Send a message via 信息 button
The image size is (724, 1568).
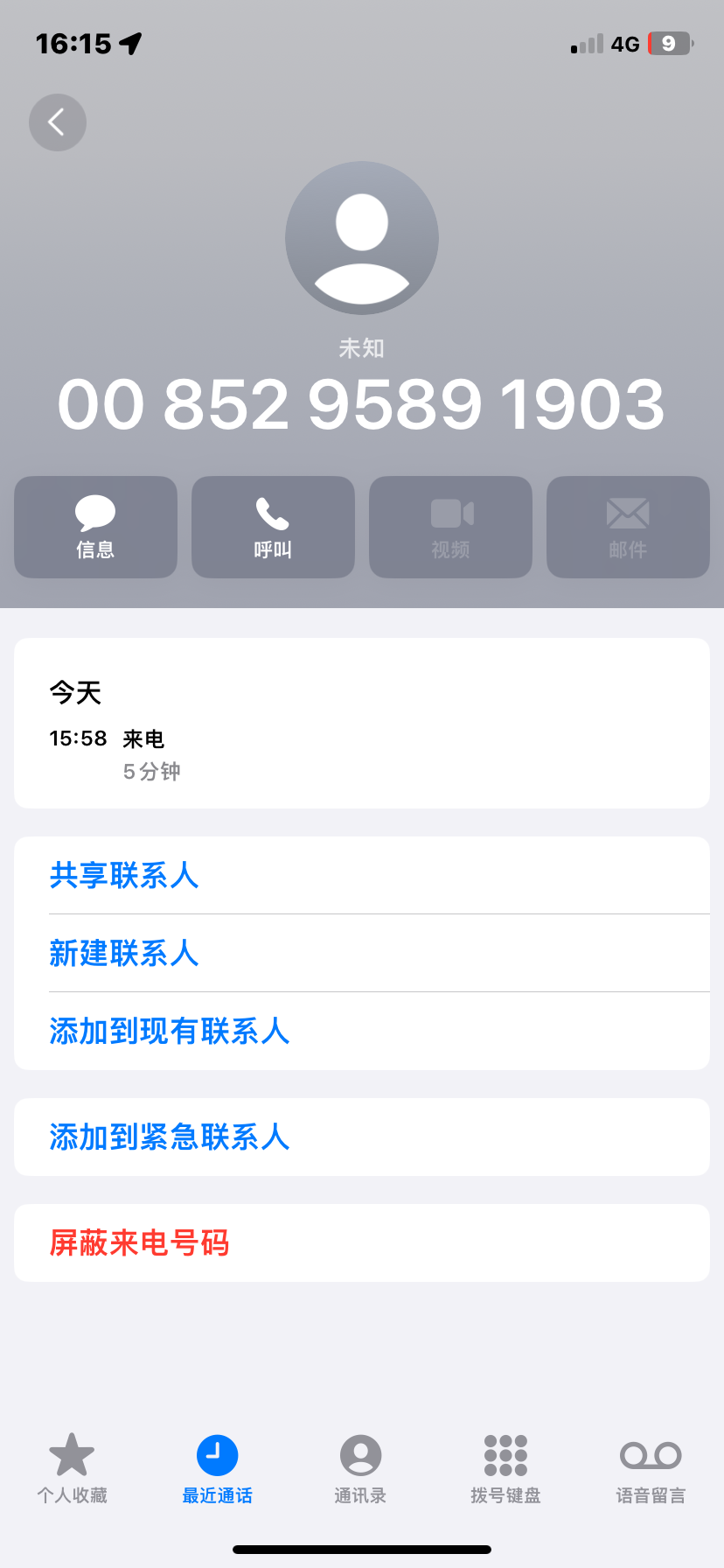pyautogui.click(x=95, y=527)
